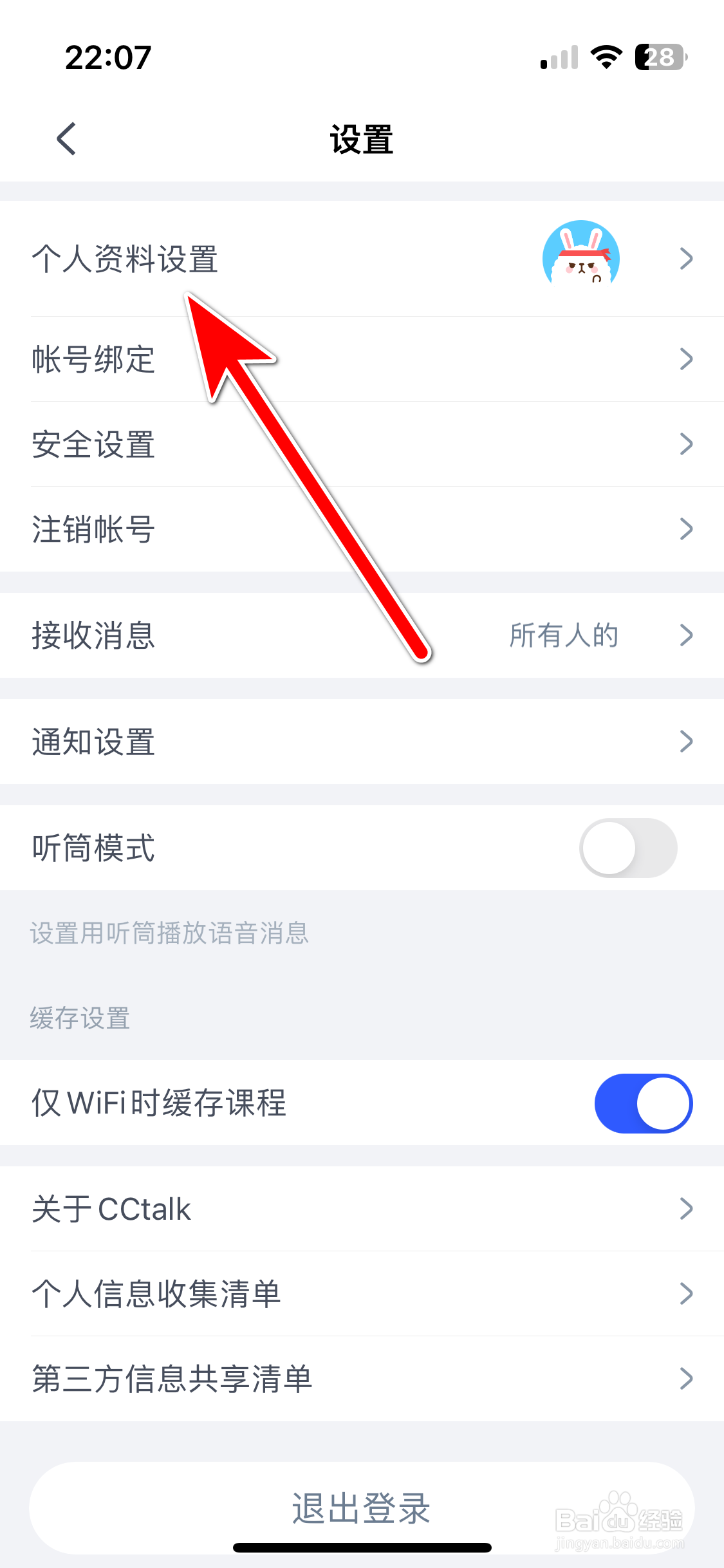Tap the cellular signal indicator

[557, 57]
